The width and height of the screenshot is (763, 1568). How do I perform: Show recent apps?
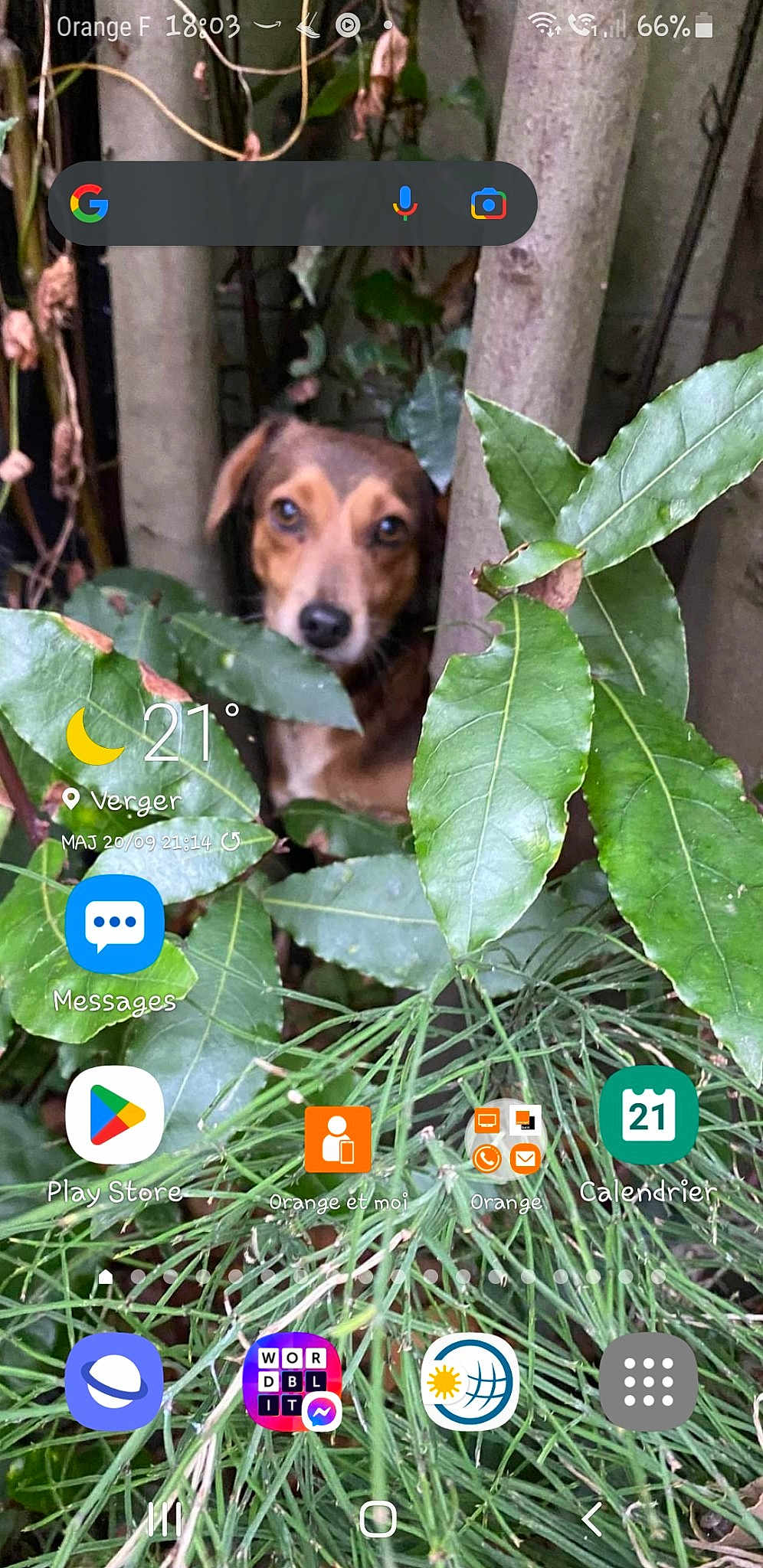pos(165,1518)
